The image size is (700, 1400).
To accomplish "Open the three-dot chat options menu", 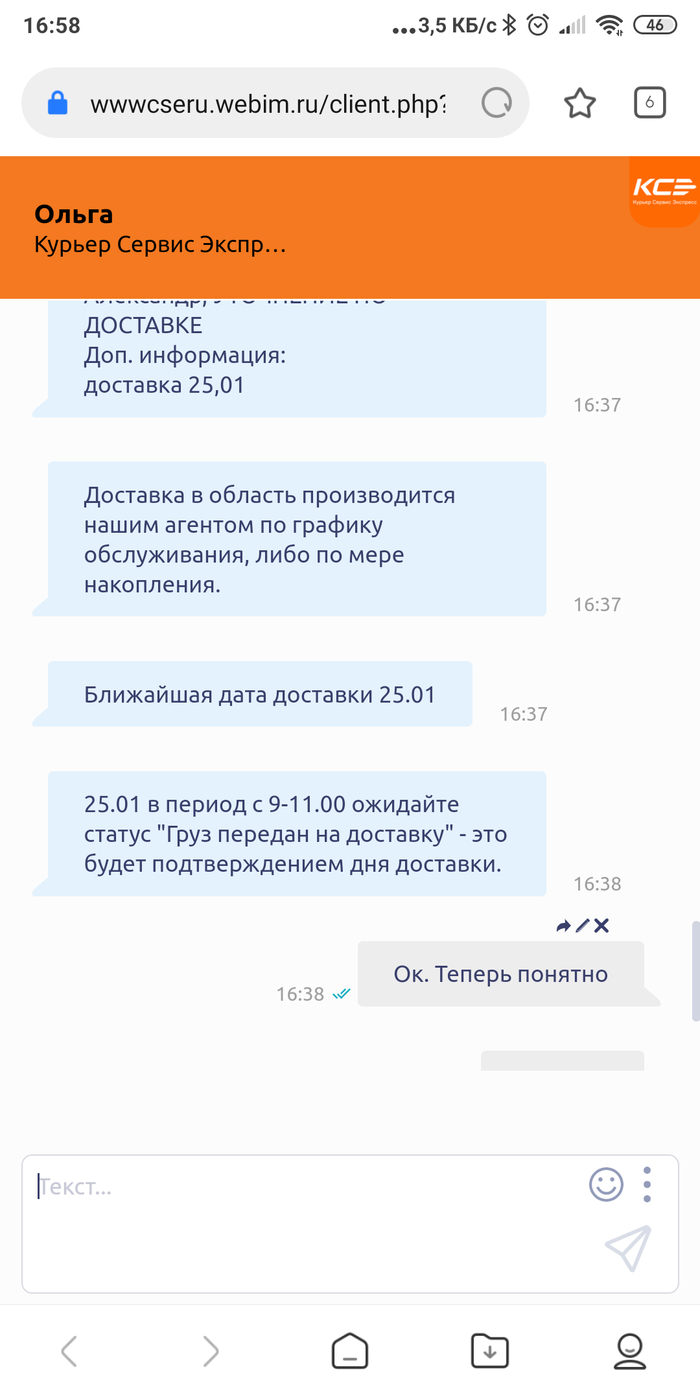I will coord(647,1184).
